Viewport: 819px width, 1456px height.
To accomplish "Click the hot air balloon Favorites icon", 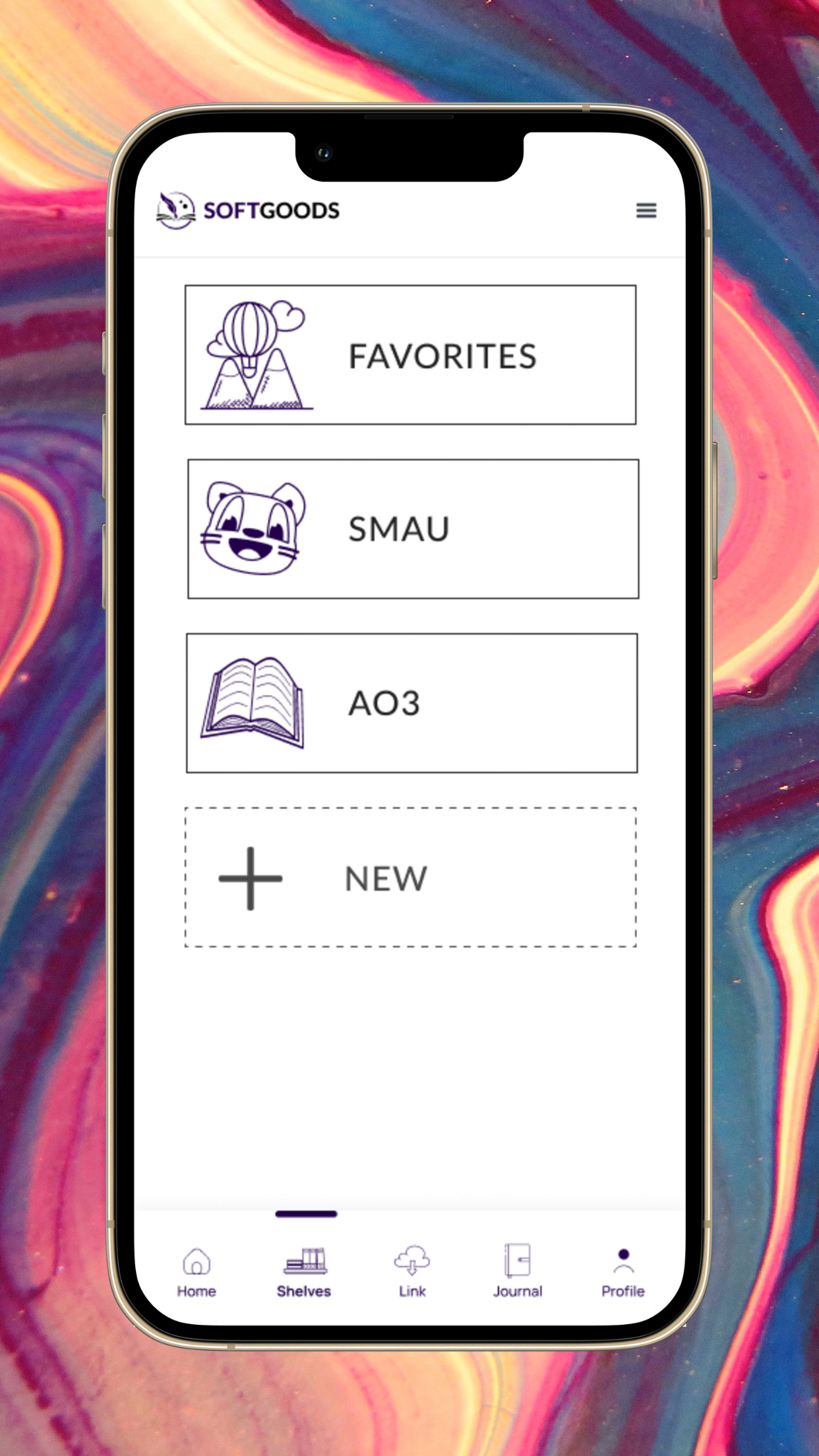I will click(x=254, y=353).
